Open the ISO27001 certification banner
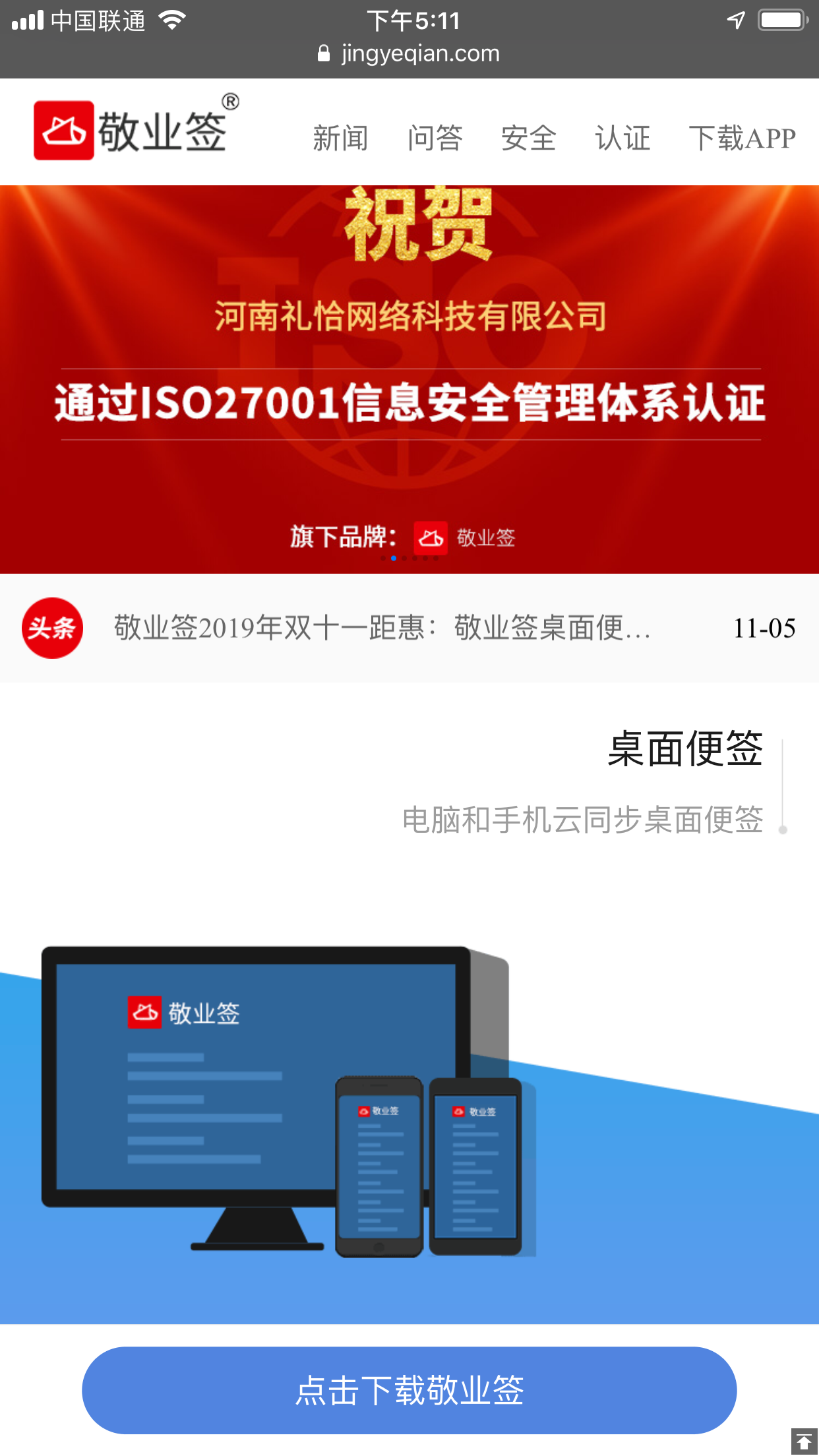819x1456 pixels. tap(409, 379)
